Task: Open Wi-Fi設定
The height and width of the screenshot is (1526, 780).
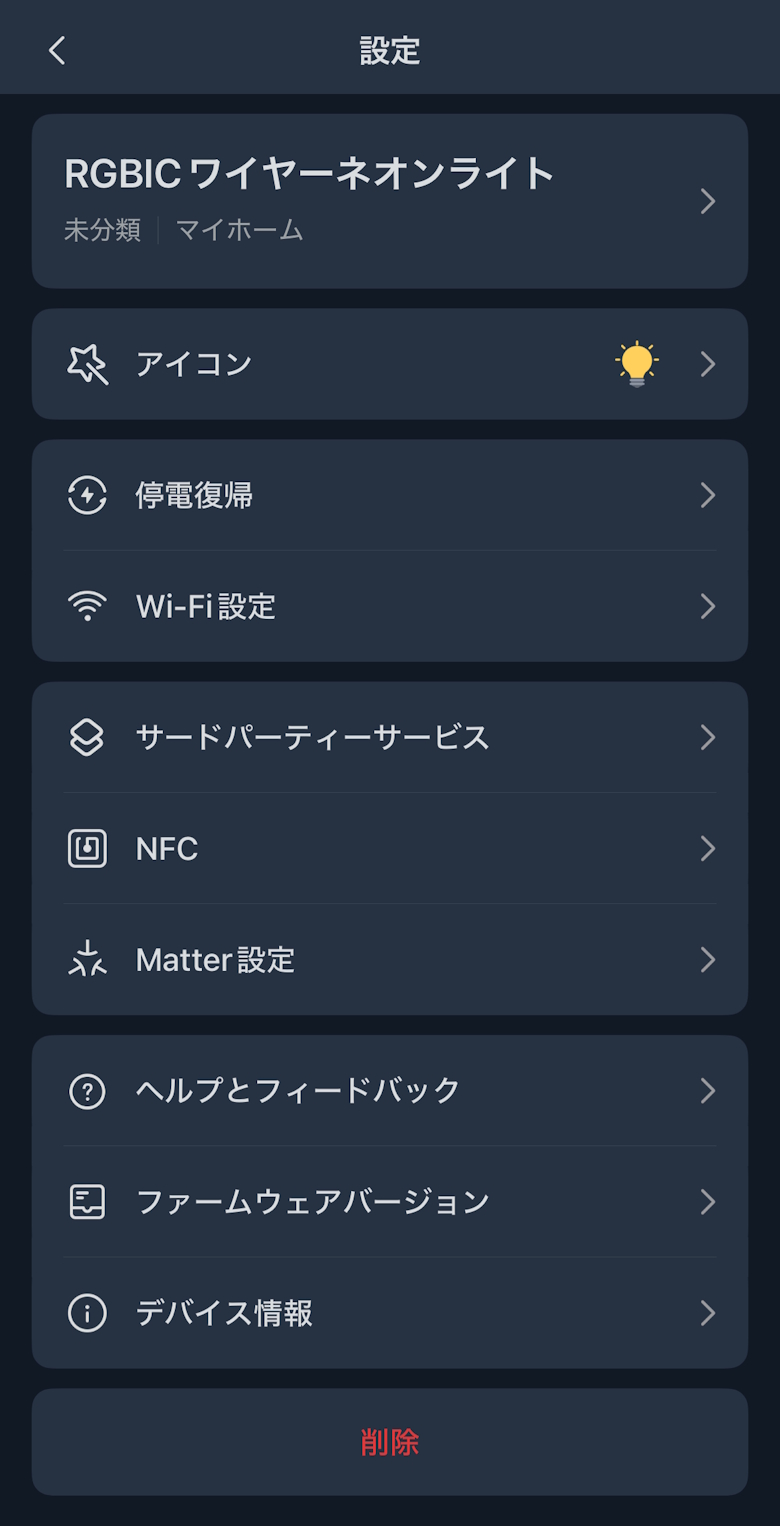Action: point(390,606)
